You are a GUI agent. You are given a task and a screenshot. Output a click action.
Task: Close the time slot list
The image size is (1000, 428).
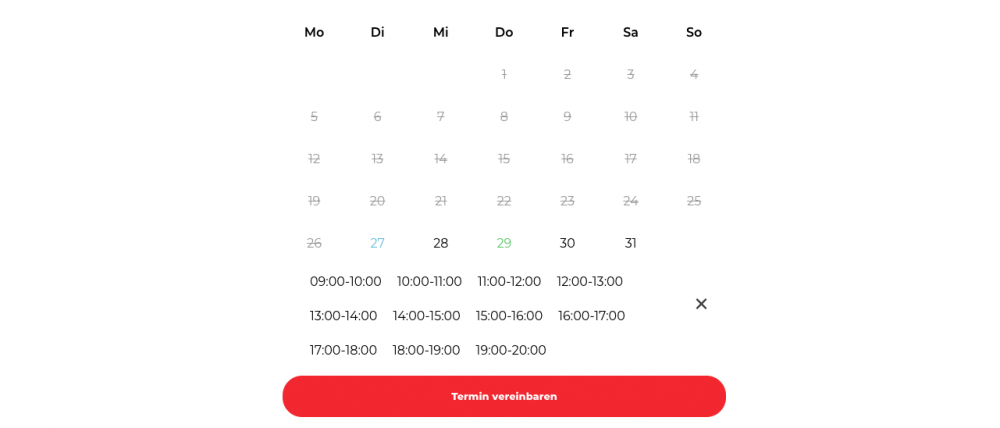coord(701,304)
